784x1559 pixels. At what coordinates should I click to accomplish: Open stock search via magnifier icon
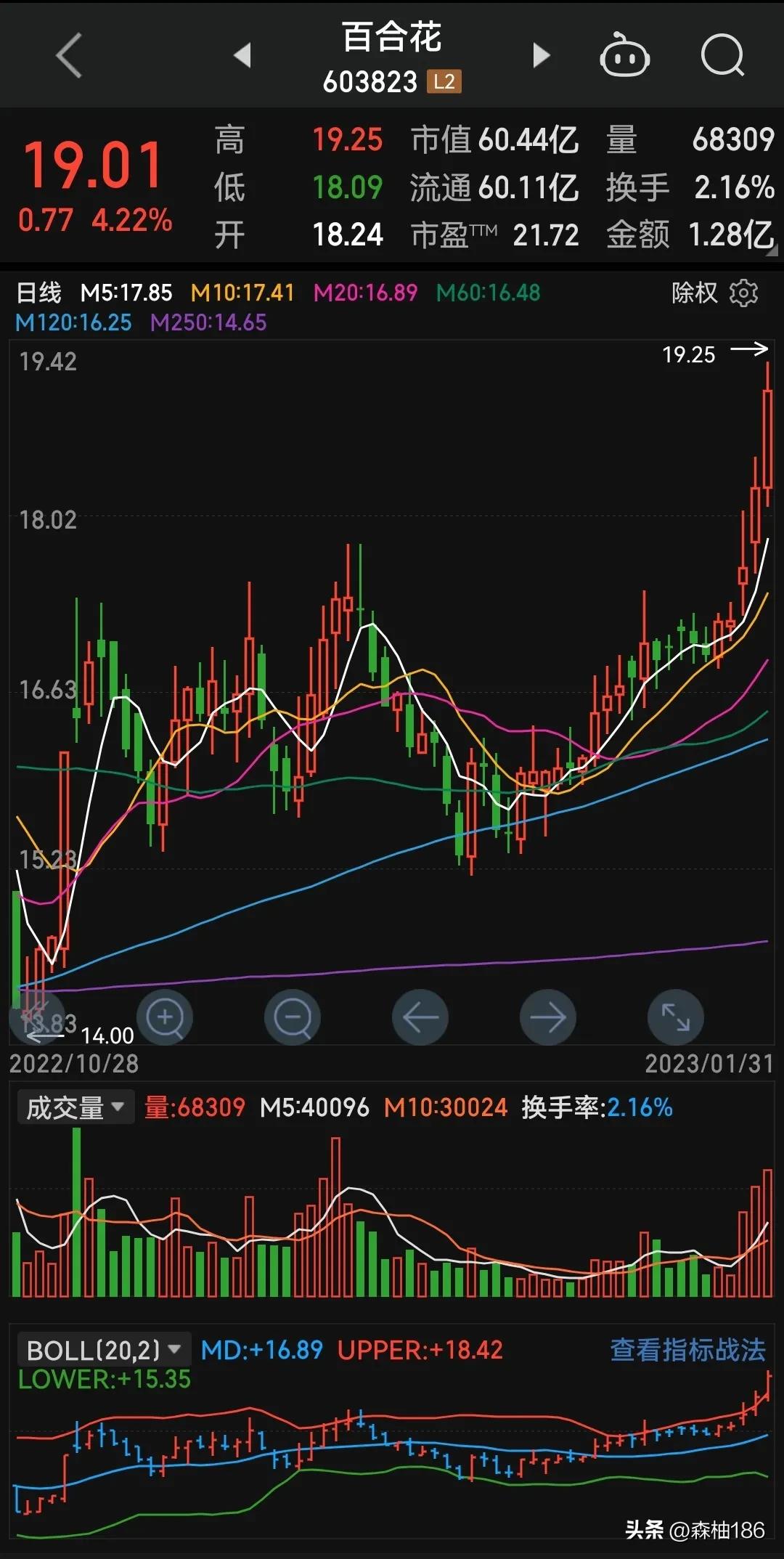click(721, 55)
